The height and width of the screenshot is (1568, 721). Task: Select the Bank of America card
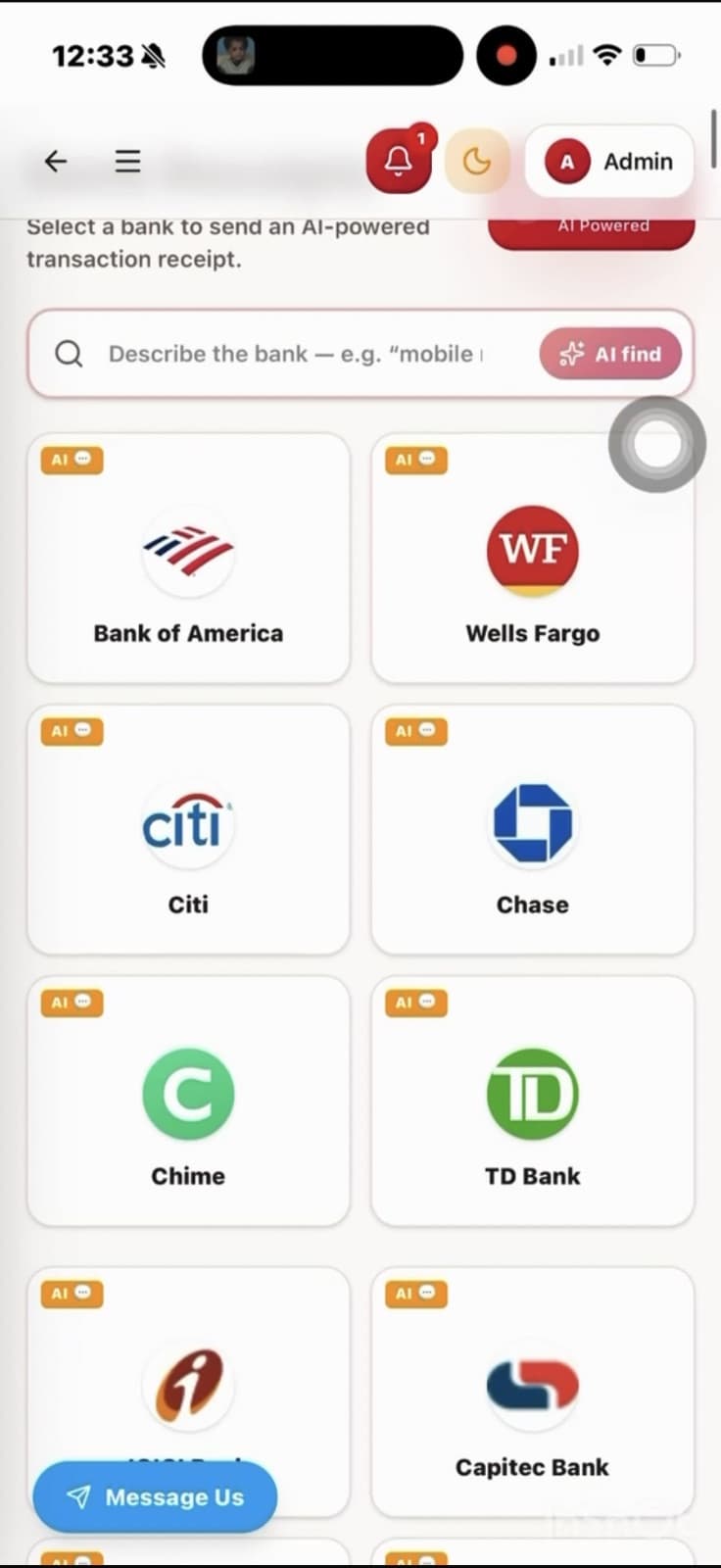188,558
